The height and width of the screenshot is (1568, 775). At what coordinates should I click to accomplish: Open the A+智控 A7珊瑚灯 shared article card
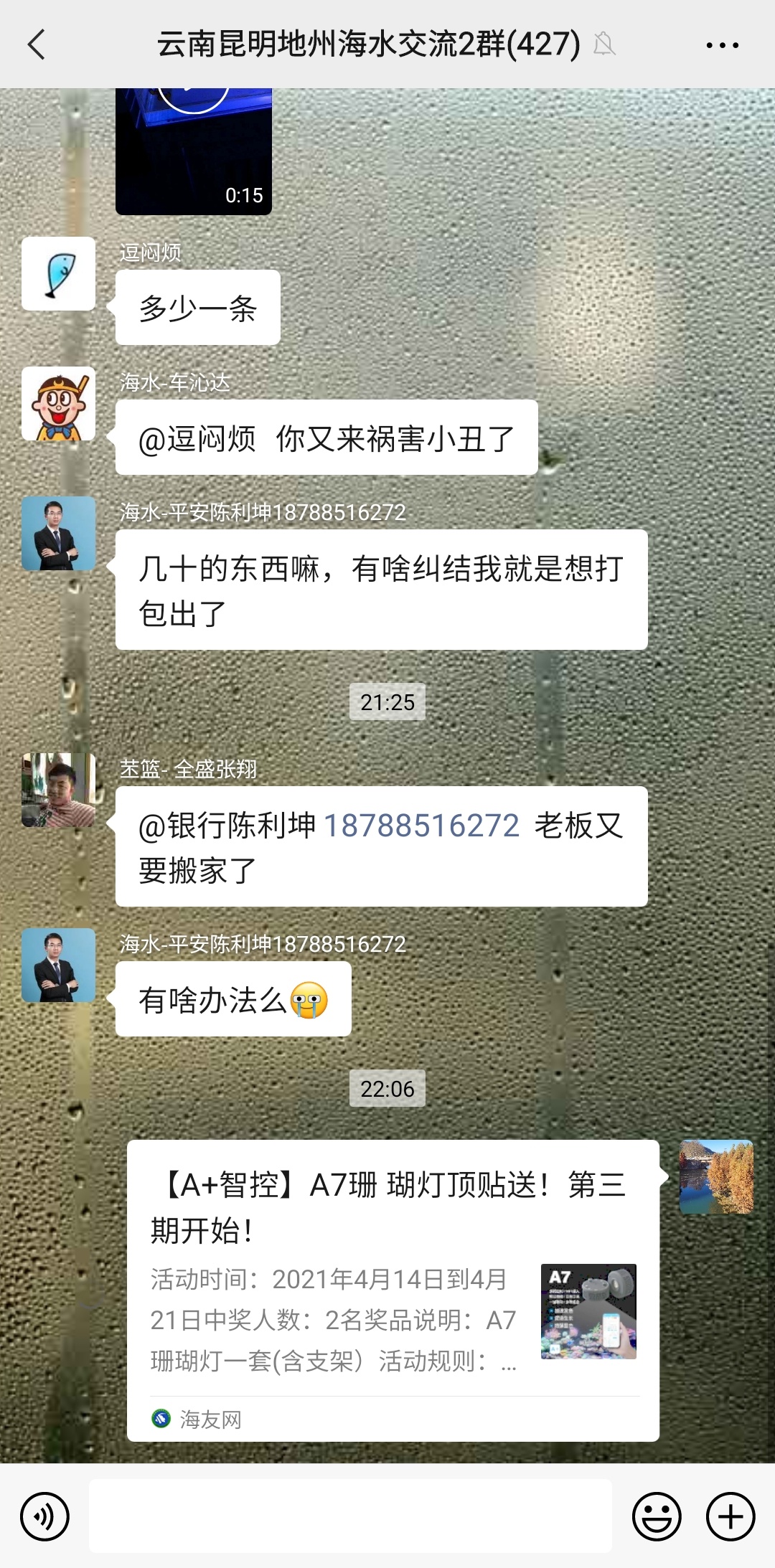pyautogui.click(x=393, y=1290)
